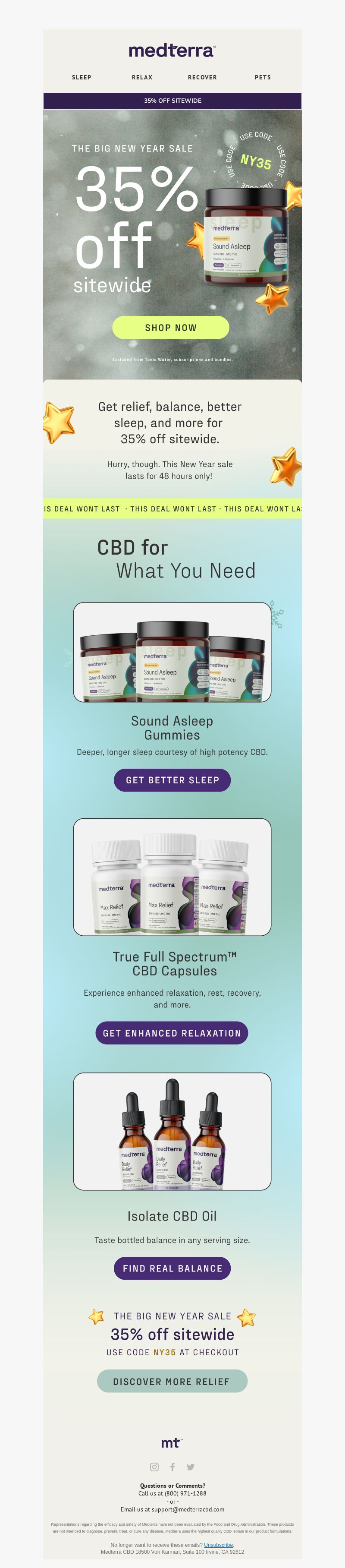345x1568 pixels.
Task: Open the Facebook icon
Action: click(172, 1467)
